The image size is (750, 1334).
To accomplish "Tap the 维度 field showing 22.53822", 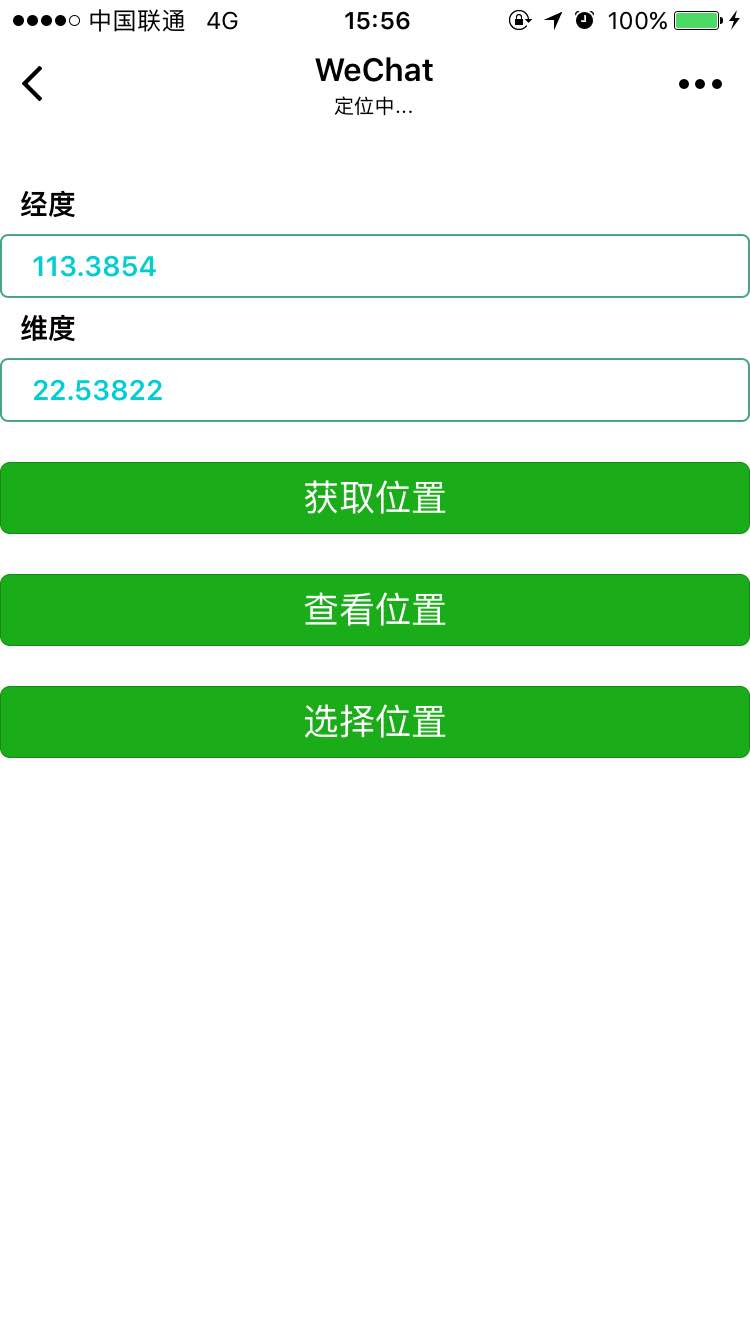I will [x=375, y=390].
